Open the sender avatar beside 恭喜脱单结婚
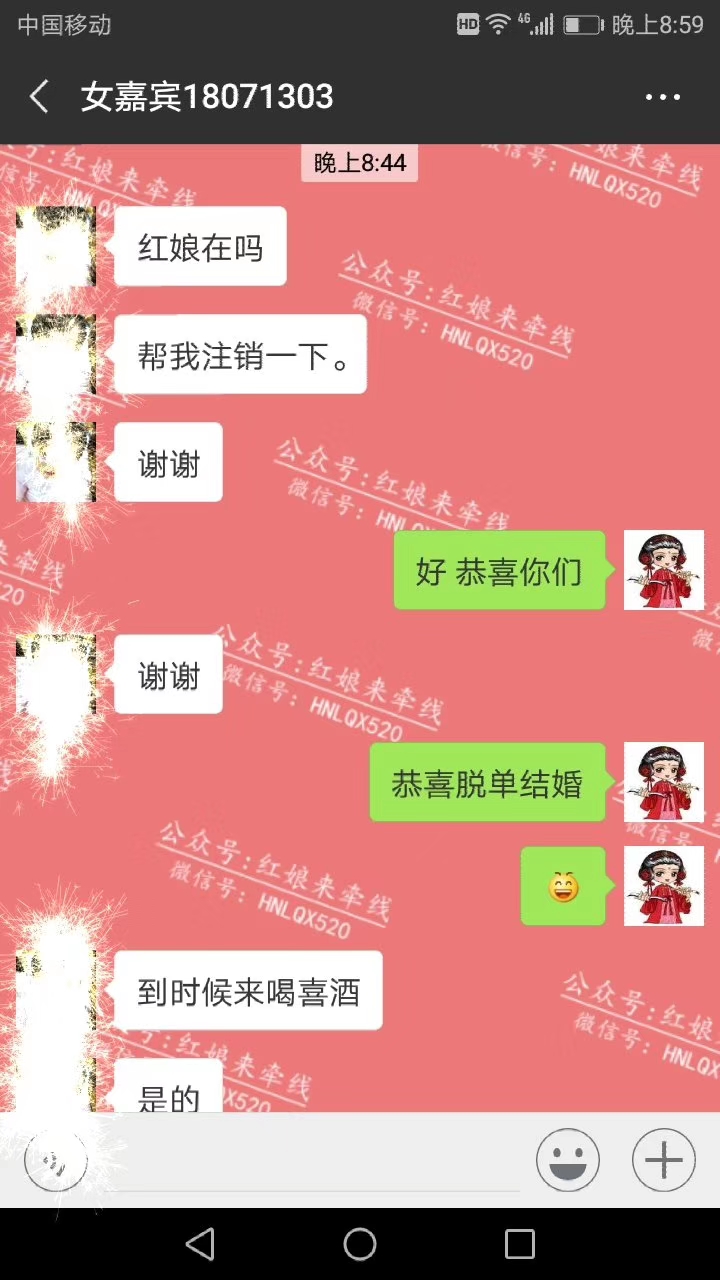720x1280 pixels. [663, 782]
